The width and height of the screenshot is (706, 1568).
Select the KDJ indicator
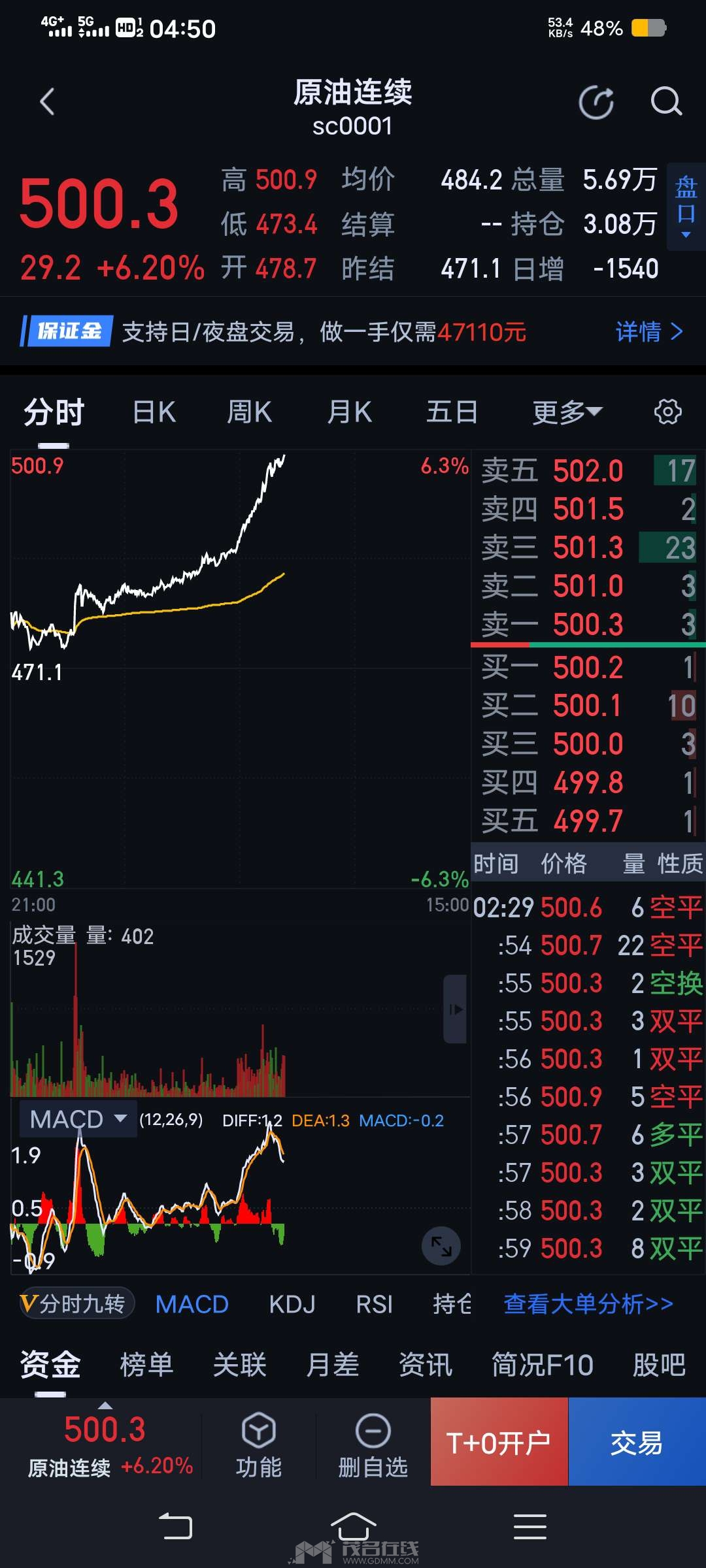pos(292,1304)
